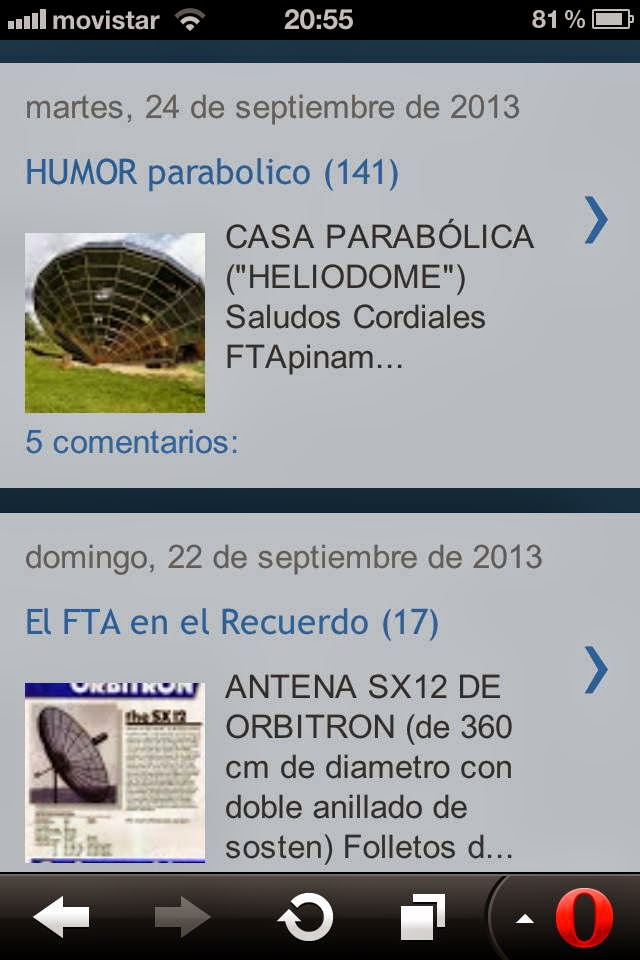Open the Orbitron SX12 antenna thumbnail

tap(115, 772)
